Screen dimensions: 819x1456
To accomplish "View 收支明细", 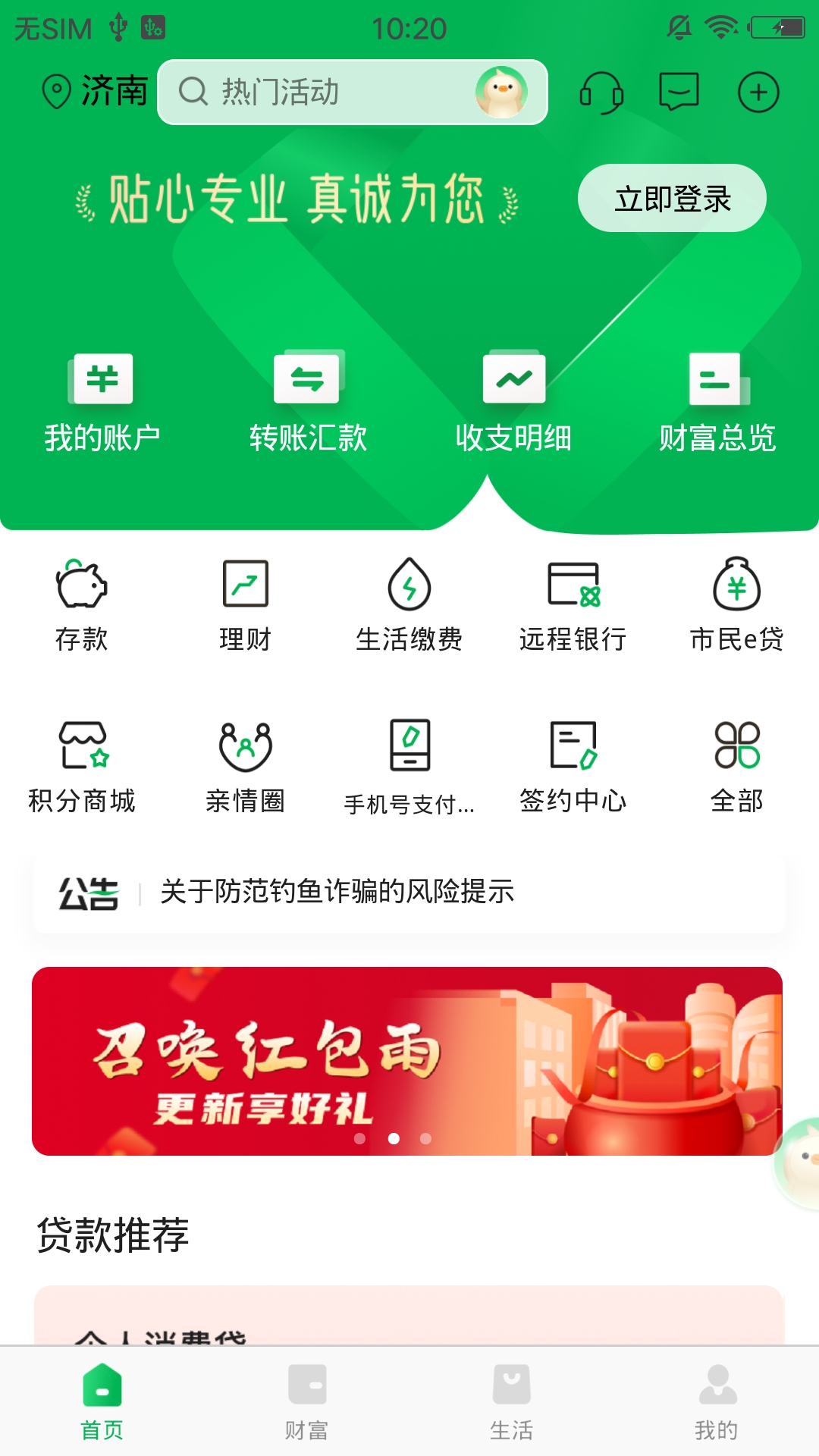I will [513, 402].
